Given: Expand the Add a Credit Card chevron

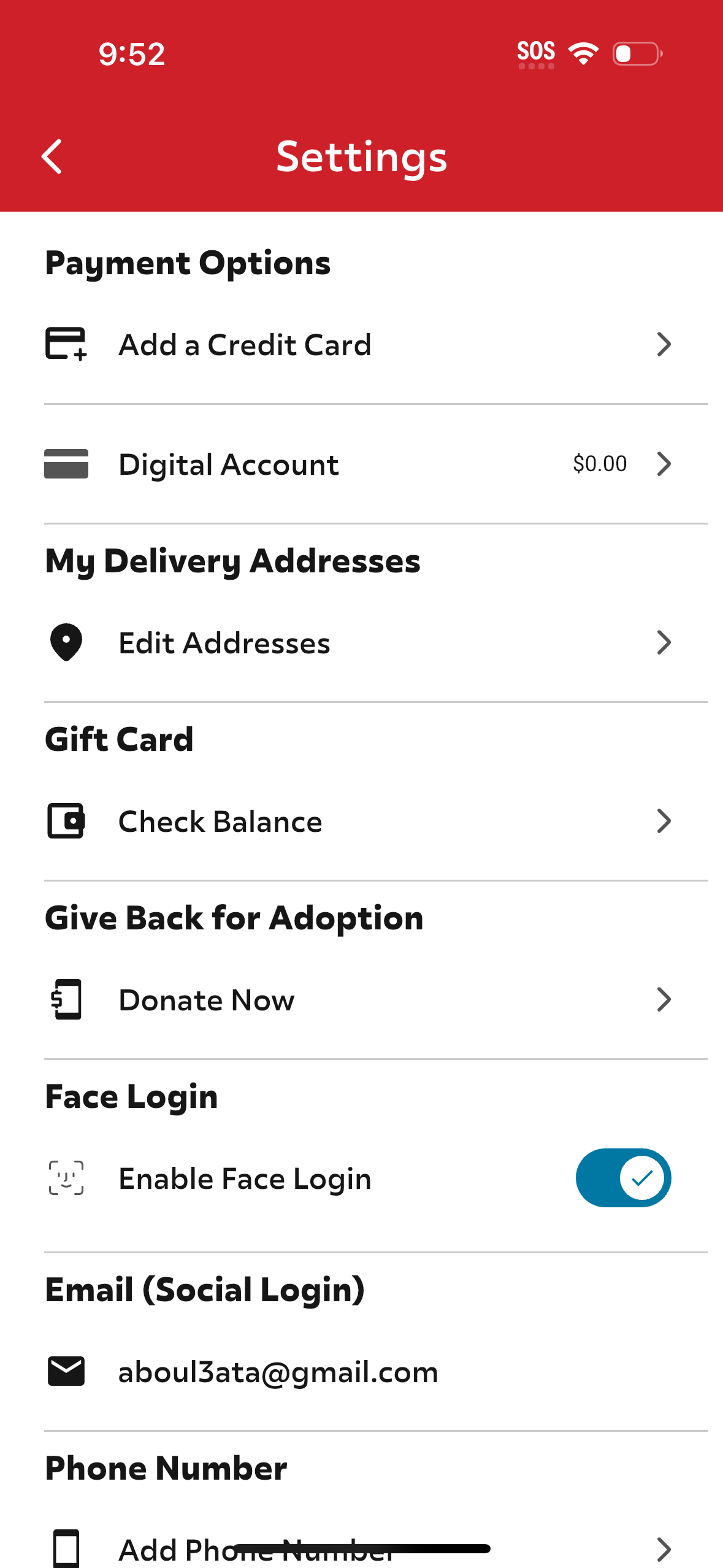Looking at the screenshot, I should tap(664, 344).
